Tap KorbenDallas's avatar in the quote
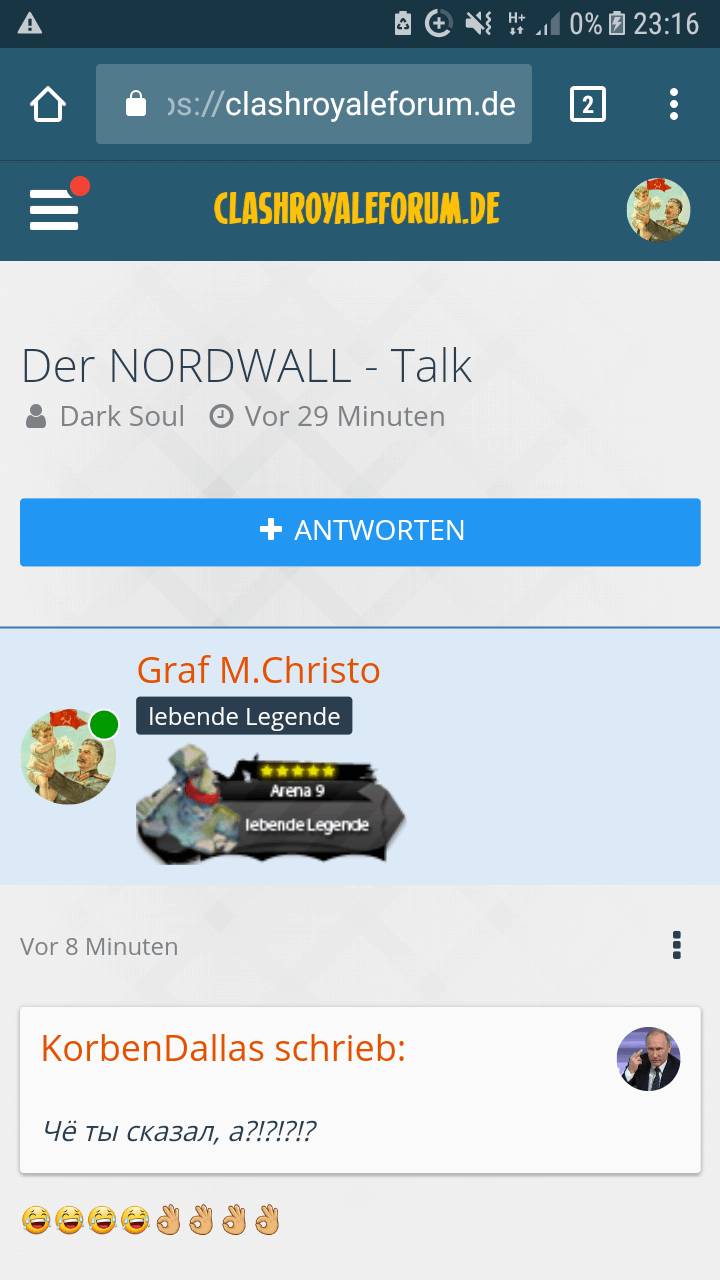This screenshot has width=720, height=1280. click(648, 1058)
